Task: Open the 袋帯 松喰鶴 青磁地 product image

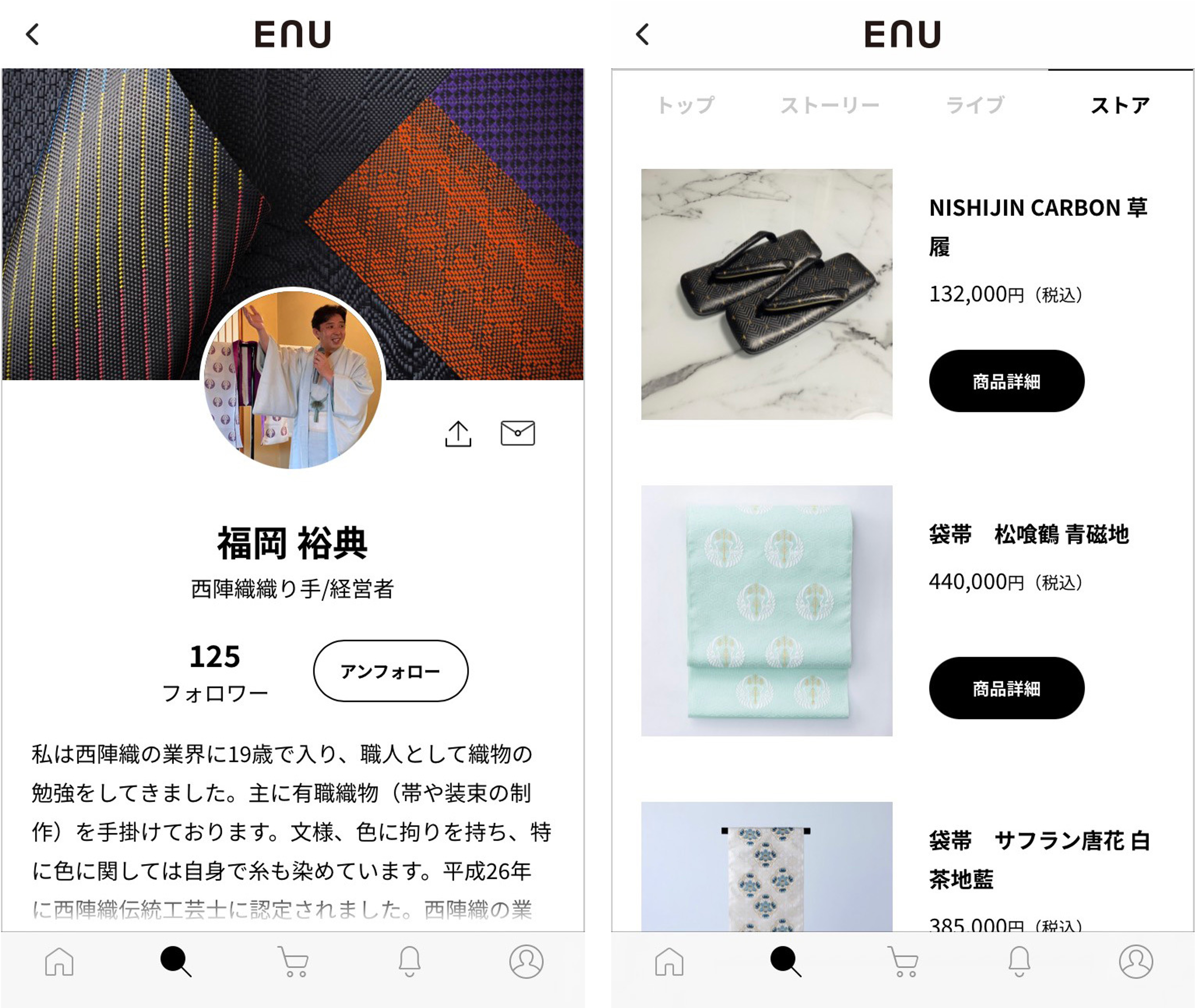Action: 766,610
